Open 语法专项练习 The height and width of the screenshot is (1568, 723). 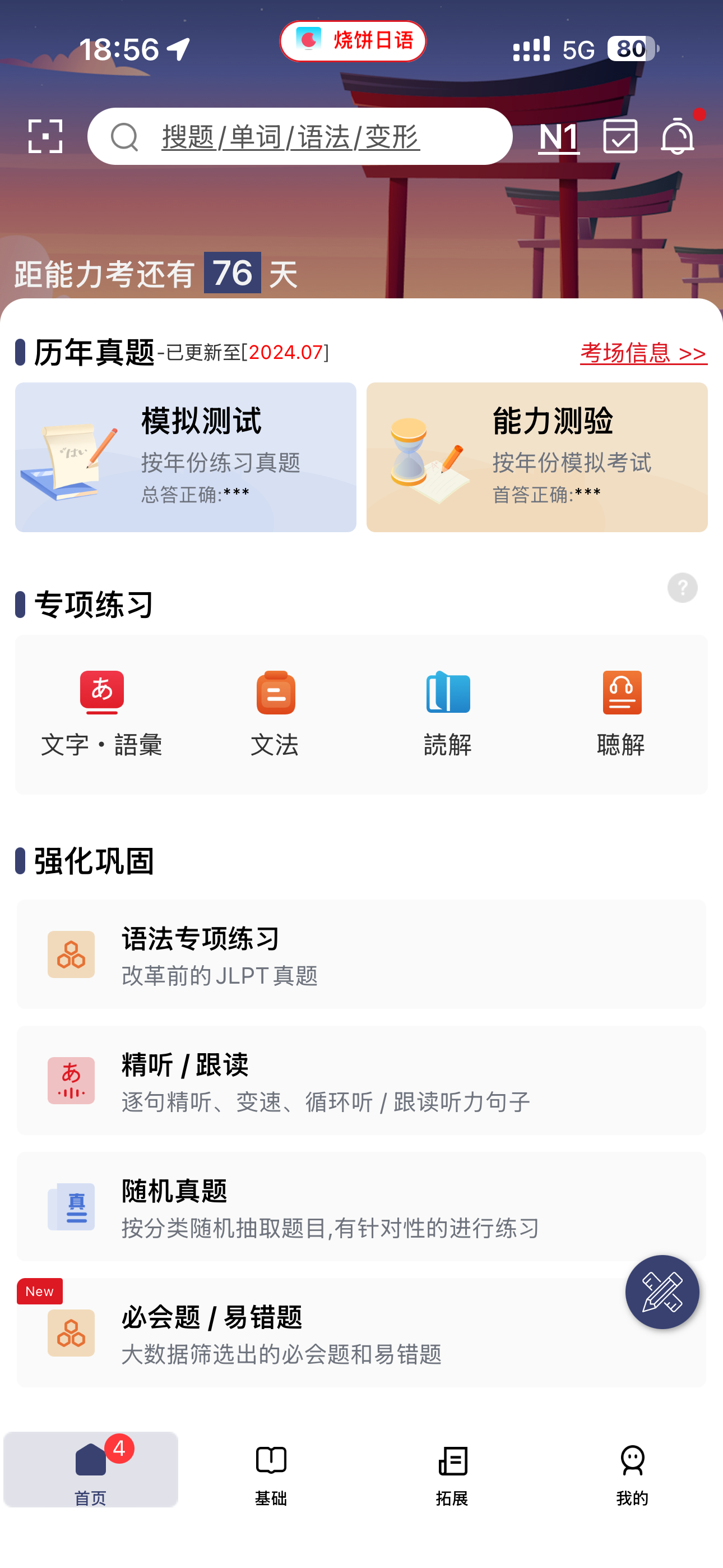[361, 954]
